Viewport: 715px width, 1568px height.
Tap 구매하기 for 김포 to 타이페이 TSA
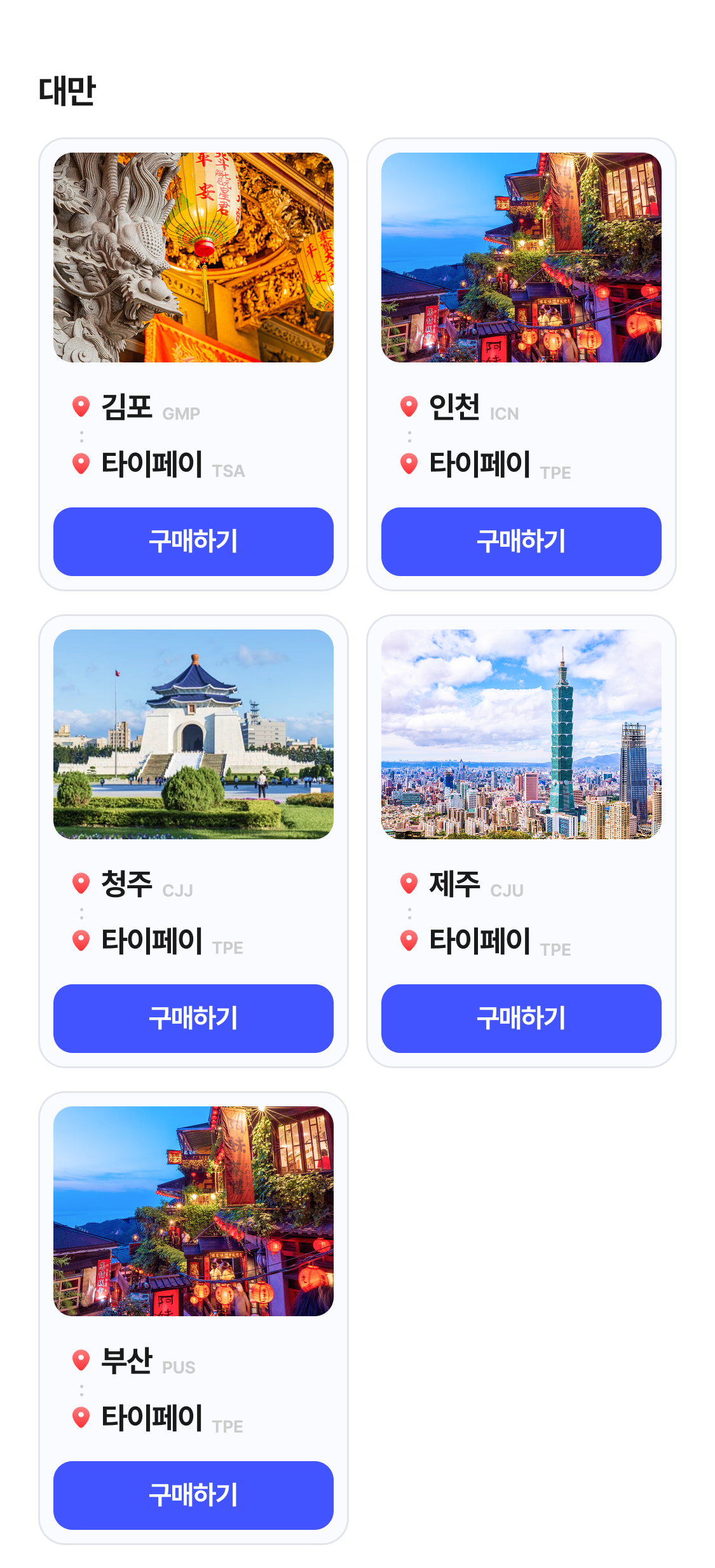pyautogui.click(x=193, y=541)
